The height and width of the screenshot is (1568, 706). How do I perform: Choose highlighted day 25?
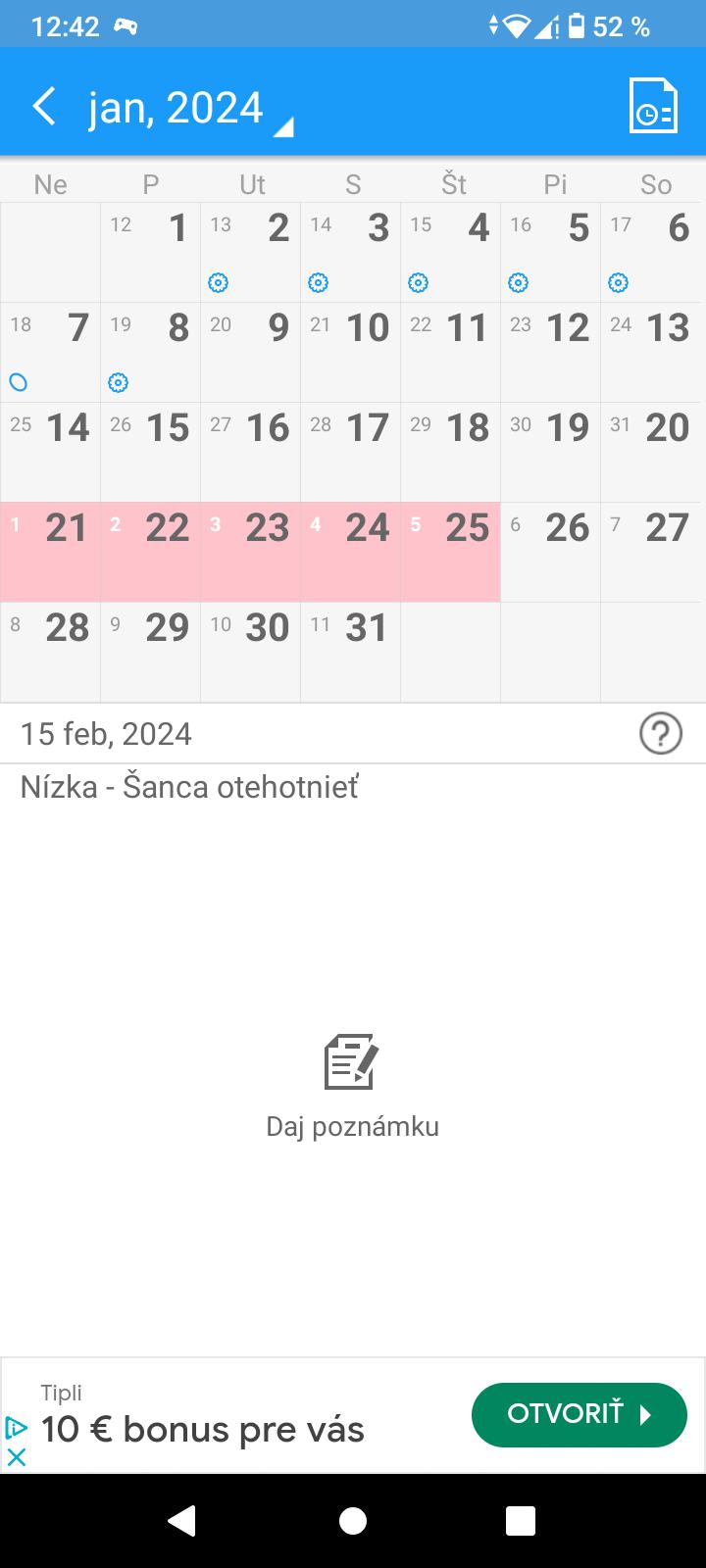[x=451, y=553]
